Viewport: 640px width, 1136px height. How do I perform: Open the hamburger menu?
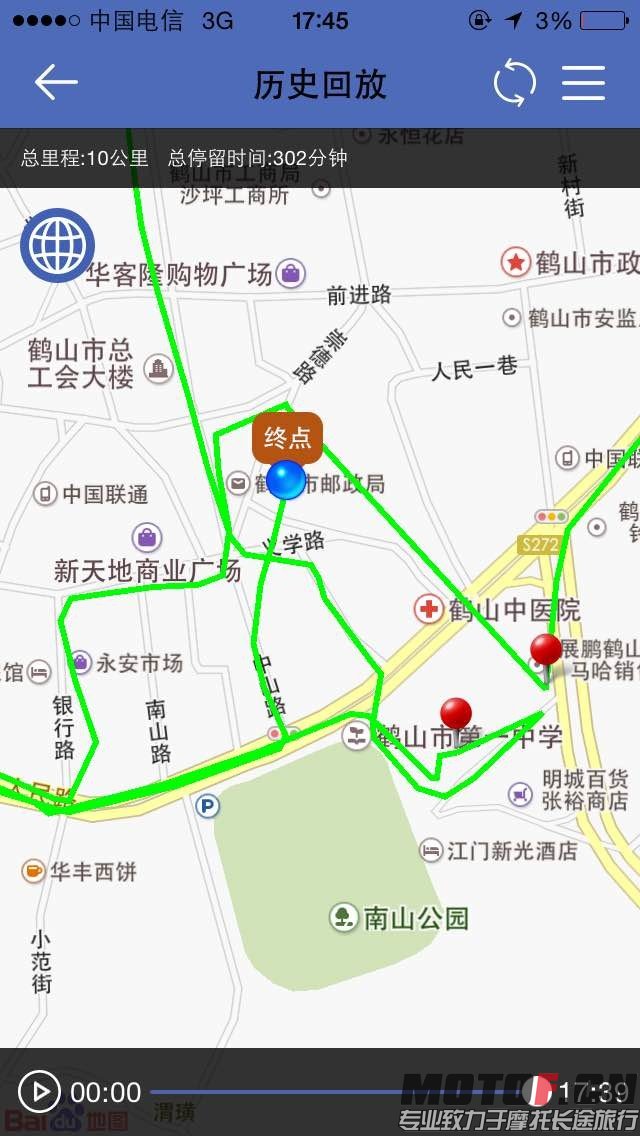coord(583,84)
